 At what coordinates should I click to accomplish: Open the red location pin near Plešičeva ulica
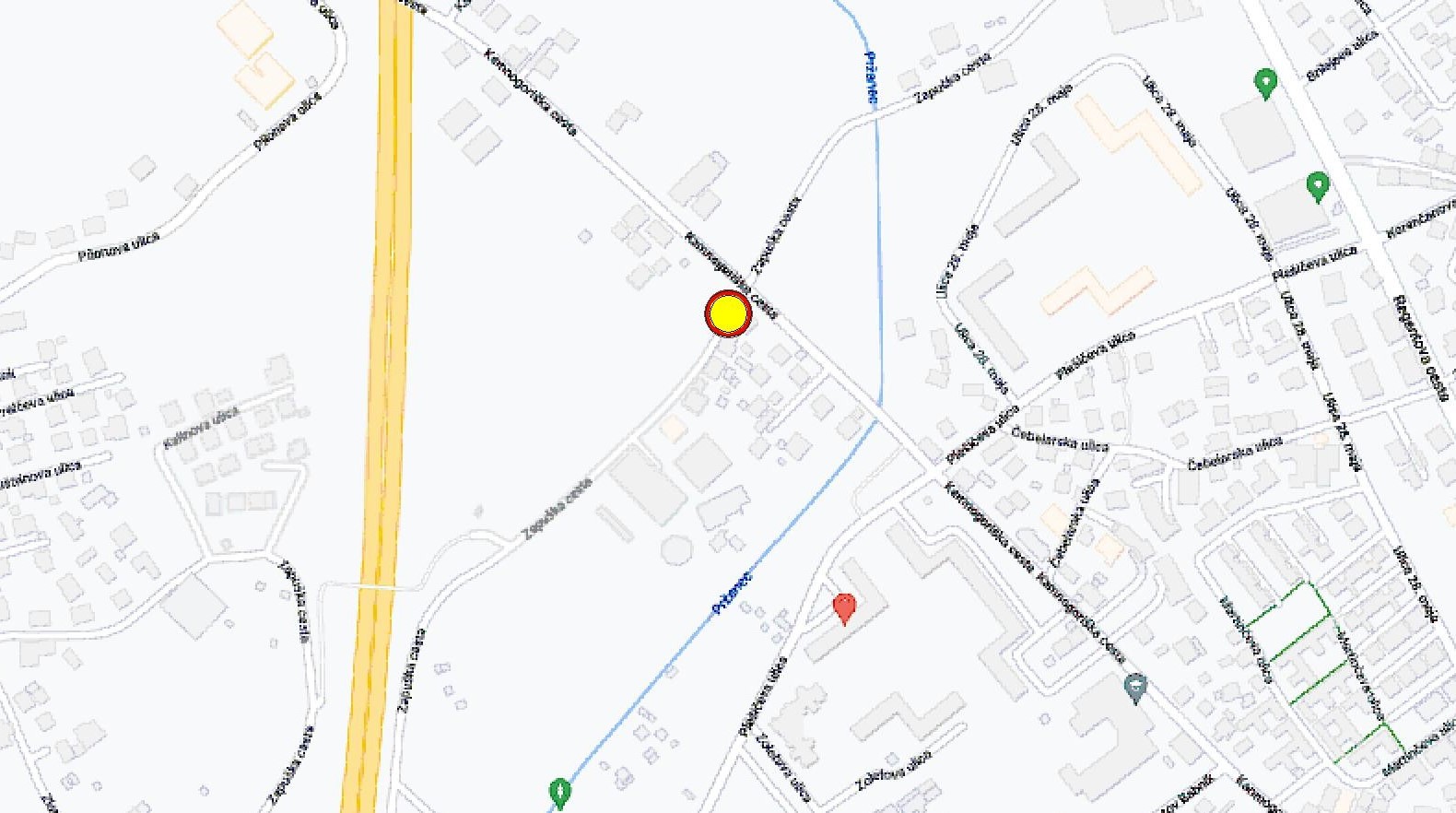coord(844,607)
